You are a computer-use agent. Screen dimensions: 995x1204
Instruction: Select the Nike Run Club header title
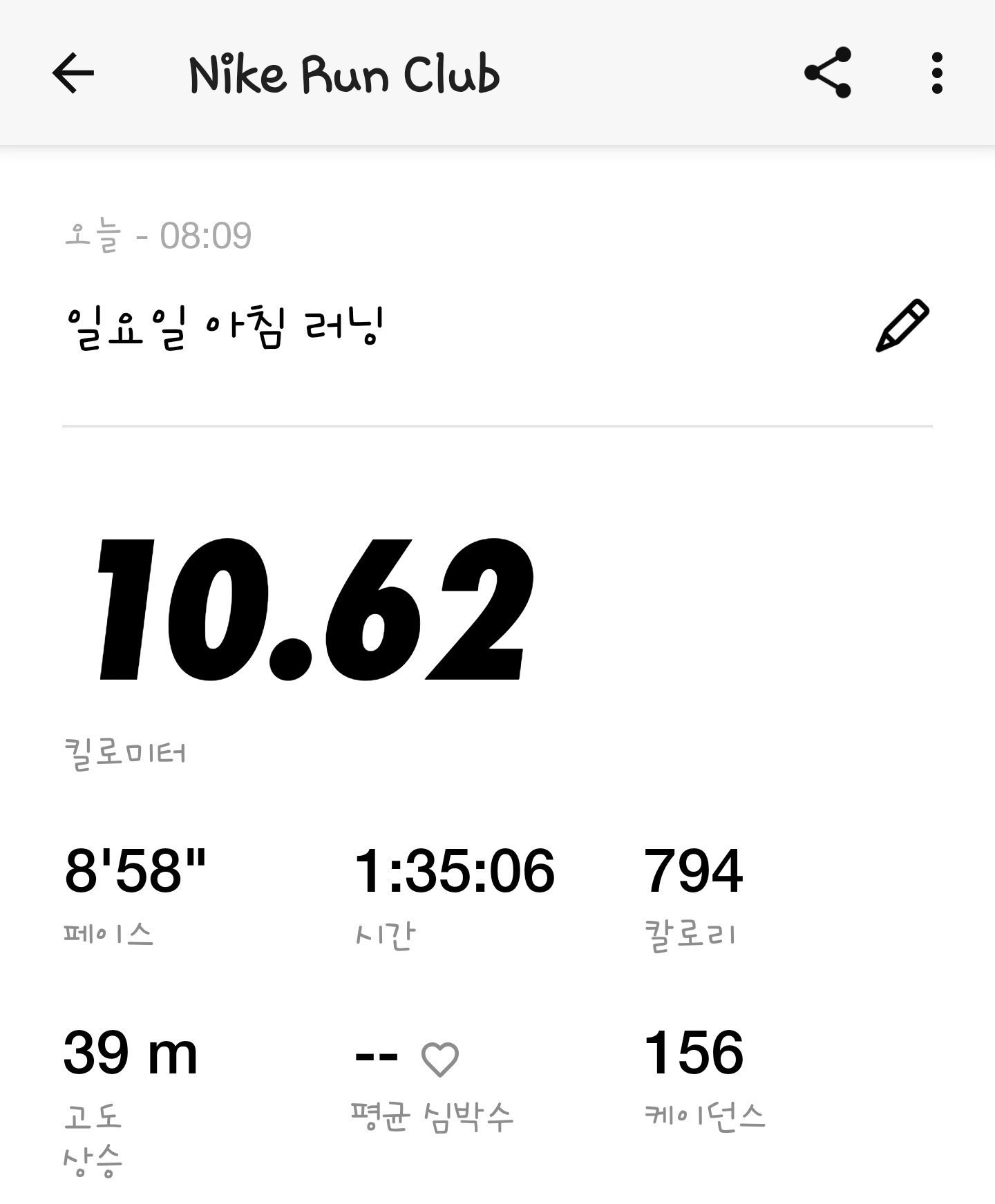[x=345, y=75]
